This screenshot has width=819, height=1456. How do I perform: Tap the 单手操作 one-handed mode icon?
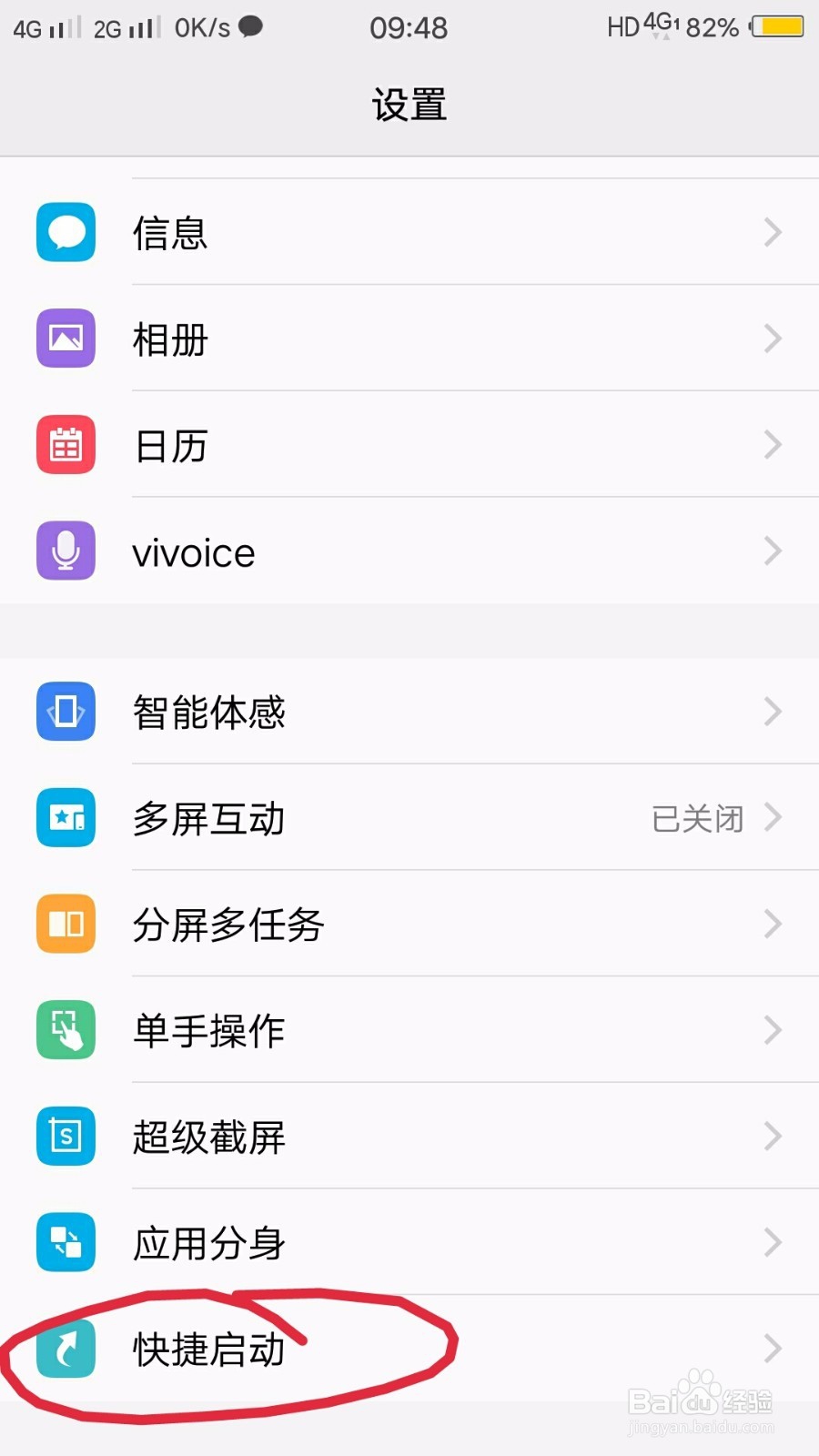pyautogui.click(x=65, y=1030)
